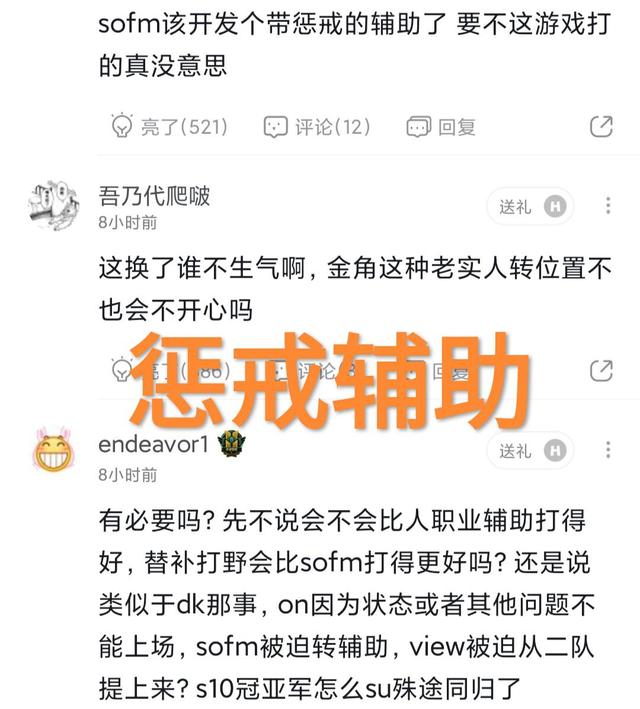Screen dimensions: 640x709
Task: Send a gift to endeavor1
Action: (530, 451)
